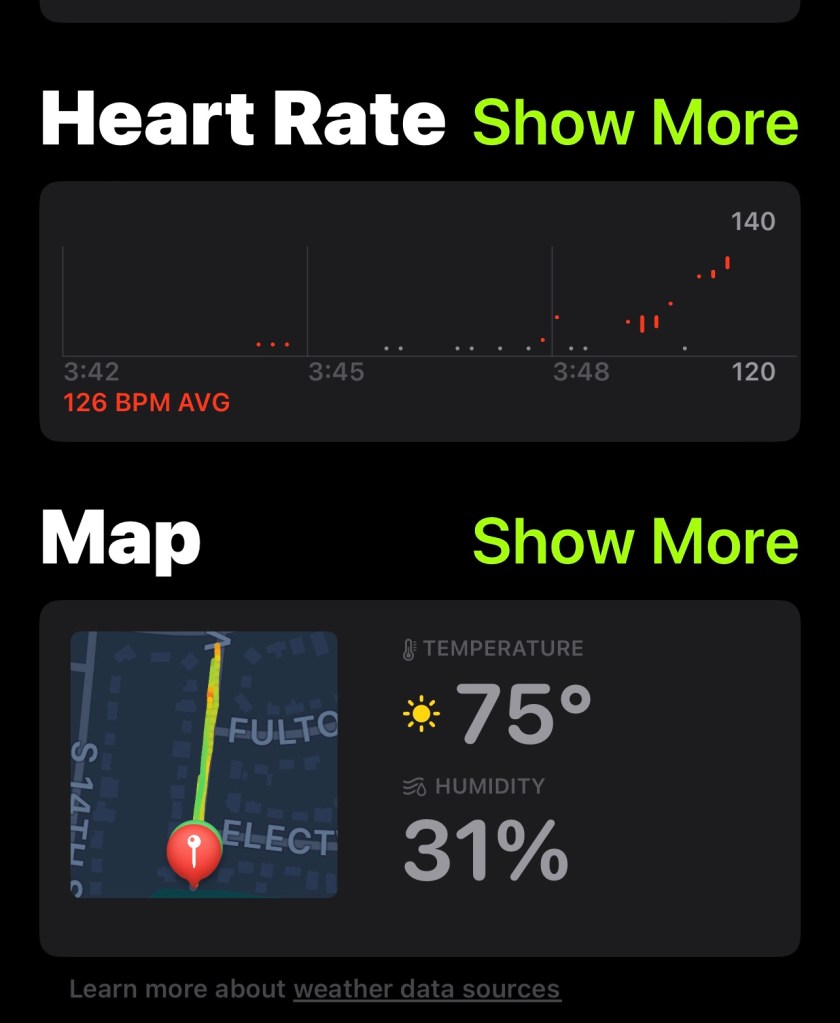
Task: Show more heart rate details
Action: point(635,123)
